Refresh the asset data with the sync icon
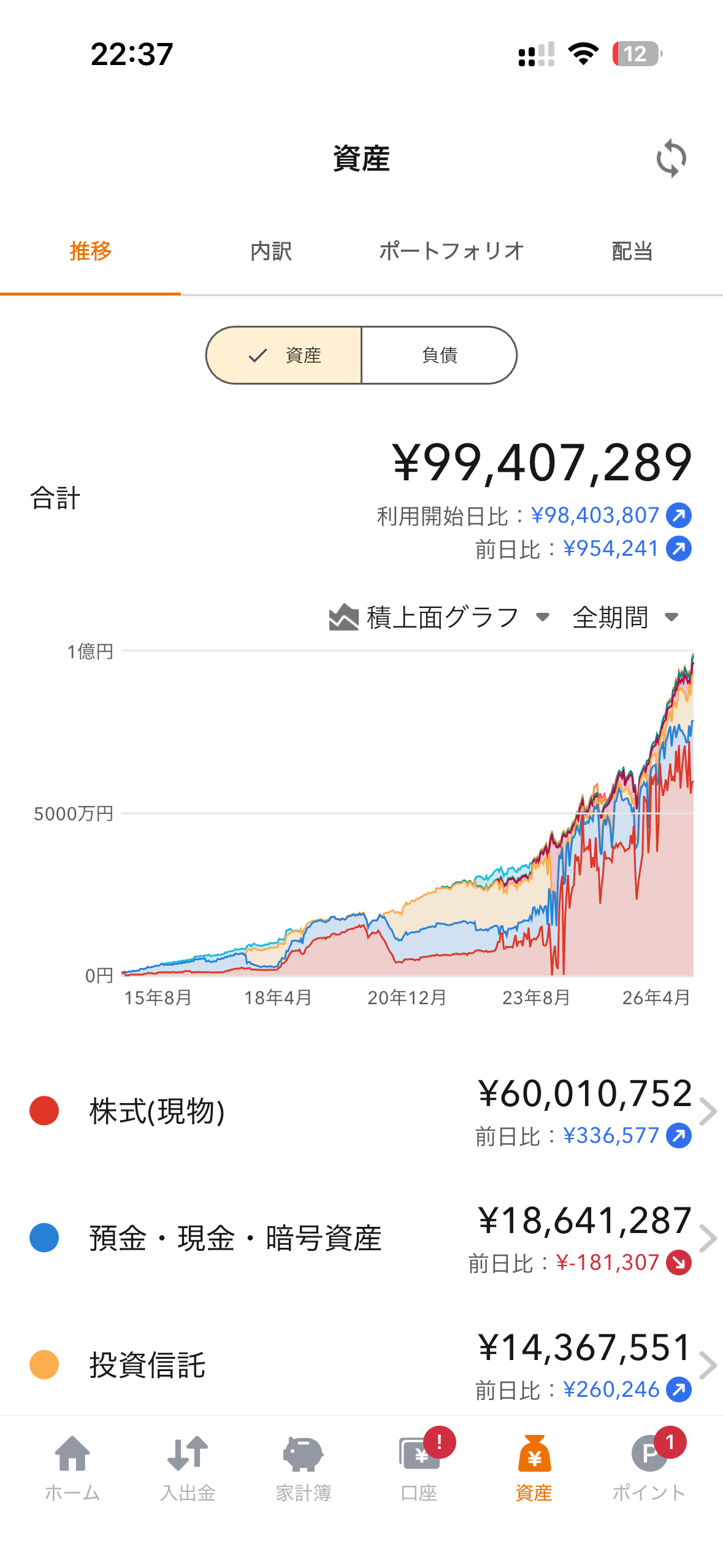This screenshot has width=723, height=1568. point(671,159)
